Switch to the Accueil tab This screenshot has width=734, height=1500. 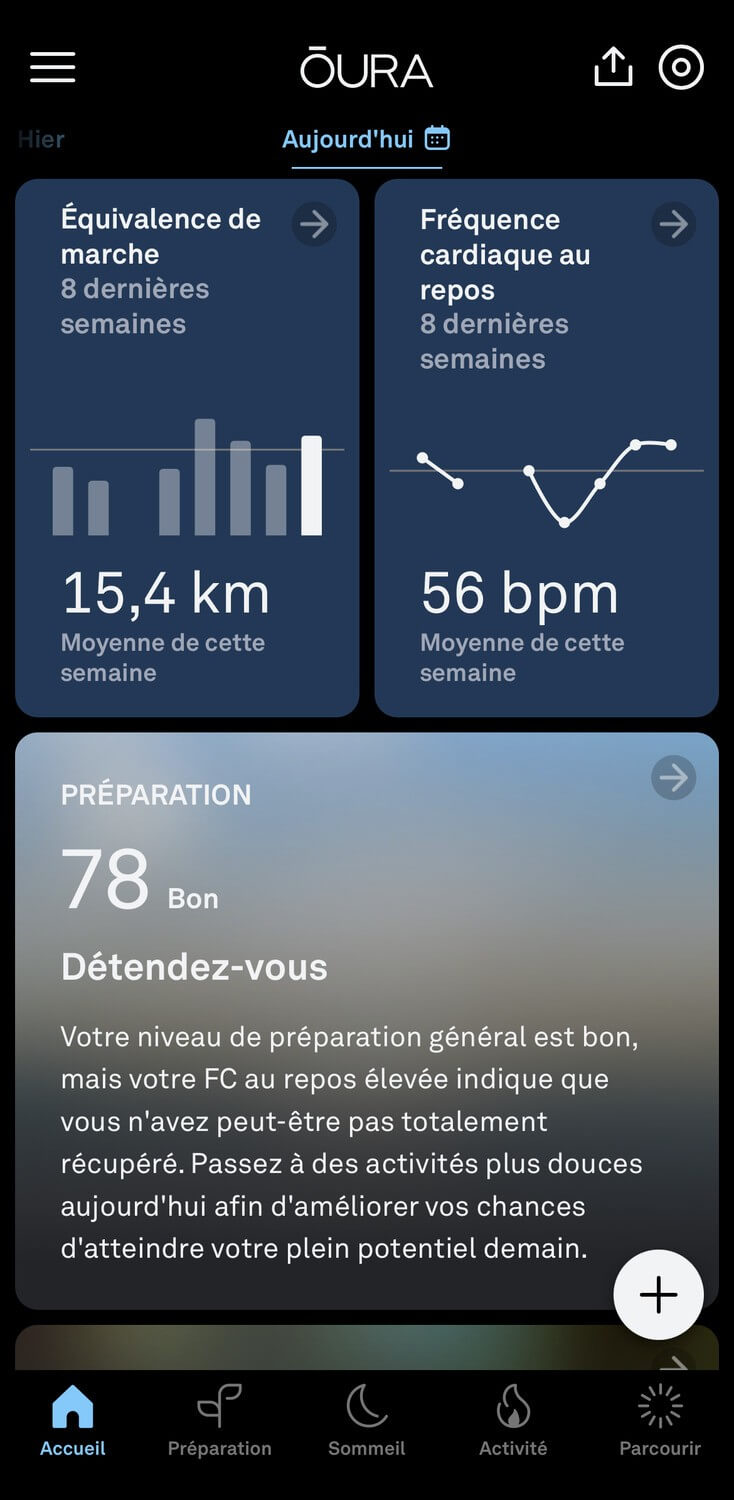(73, 1421)
